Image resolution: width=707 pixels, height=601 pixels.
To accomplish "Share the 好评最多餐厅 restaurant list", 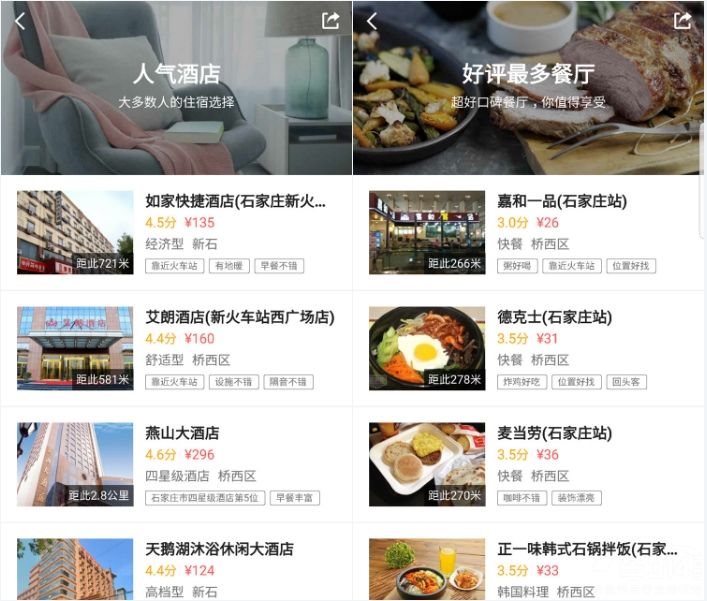I will click(683, 21).
